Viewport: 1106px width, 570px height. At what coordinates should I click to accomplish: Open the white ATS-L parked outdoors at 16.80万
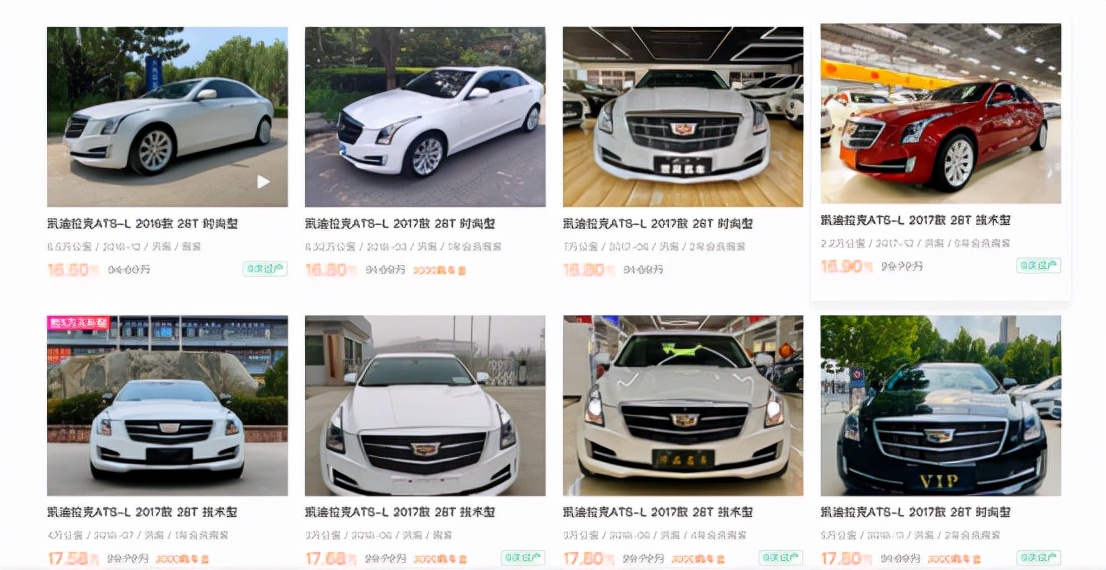click(425, 117)
